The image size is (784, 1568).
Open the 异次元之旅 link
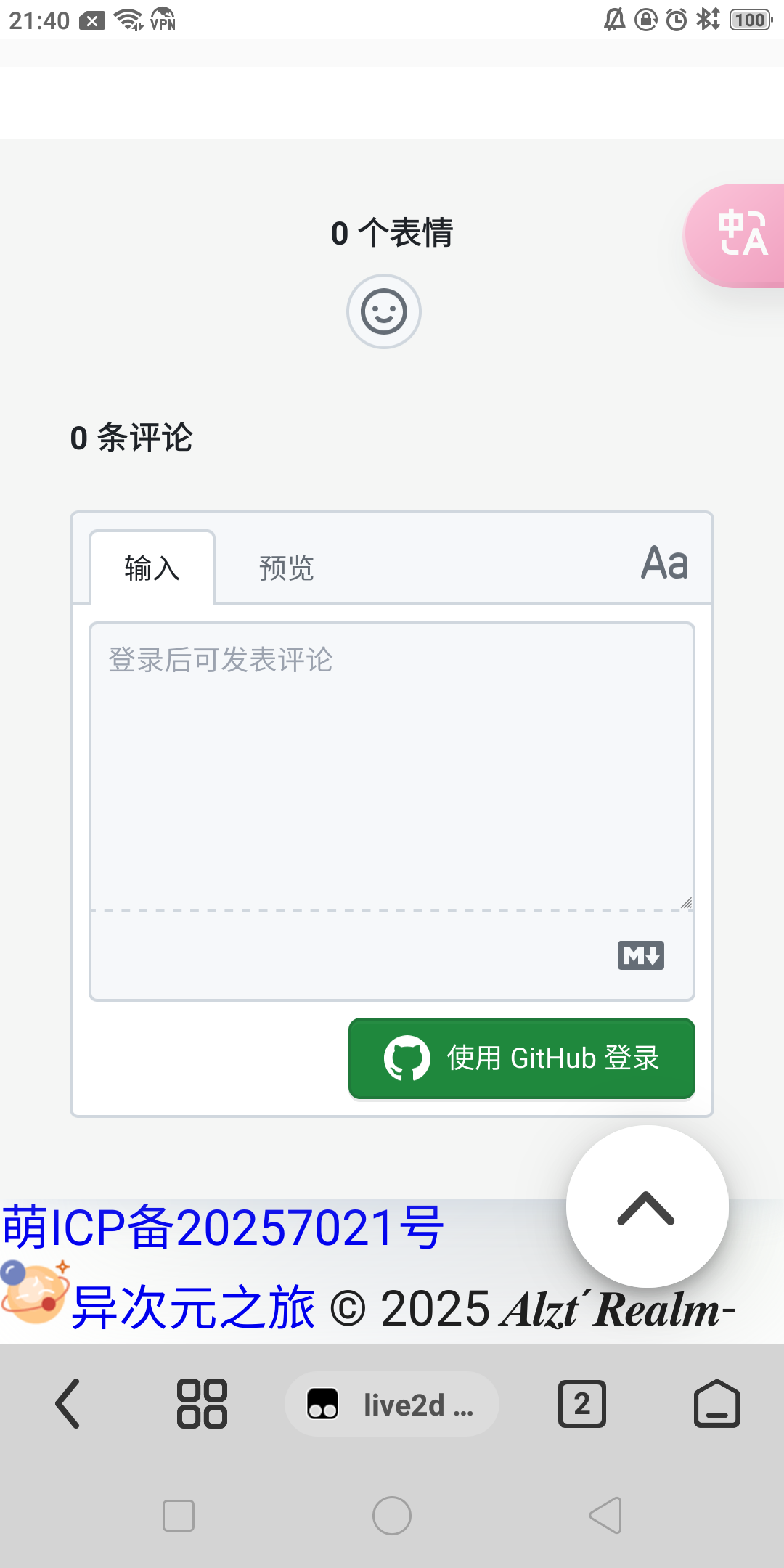(192, 1308)
